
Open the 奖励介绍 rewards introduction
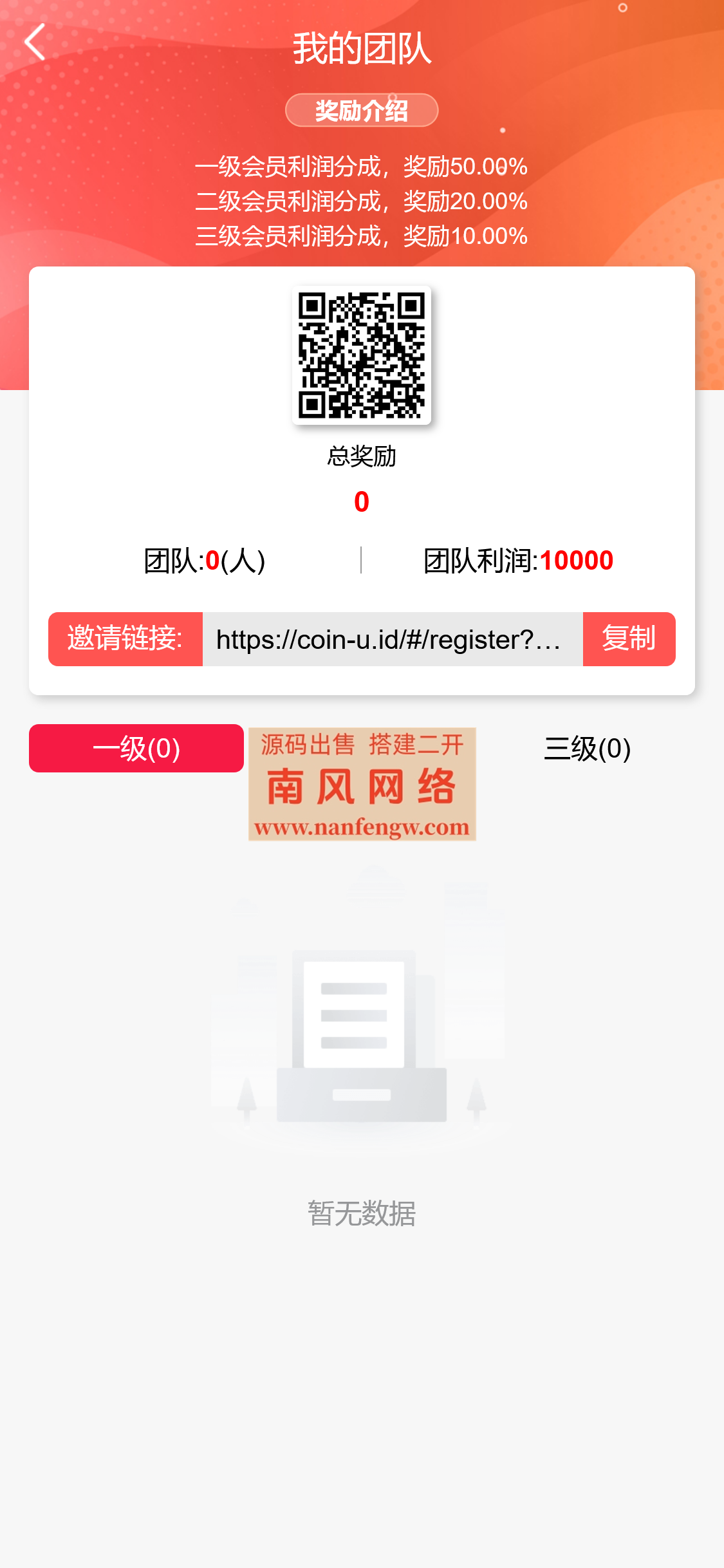click(x=362, y=109)
